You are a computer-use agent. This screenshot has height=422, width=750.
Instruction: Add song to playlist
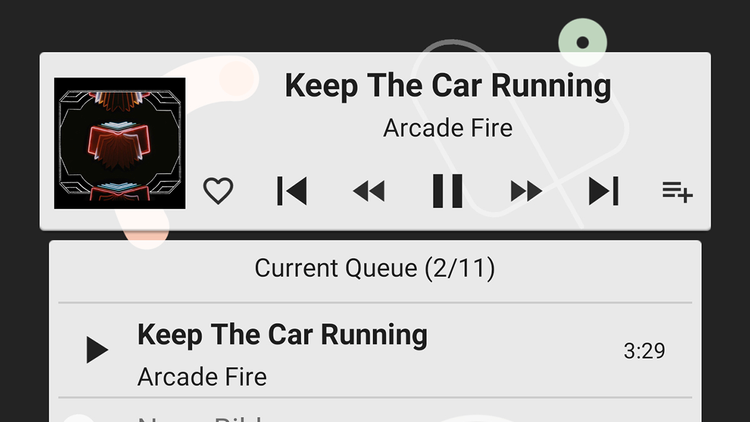point(677,191)
